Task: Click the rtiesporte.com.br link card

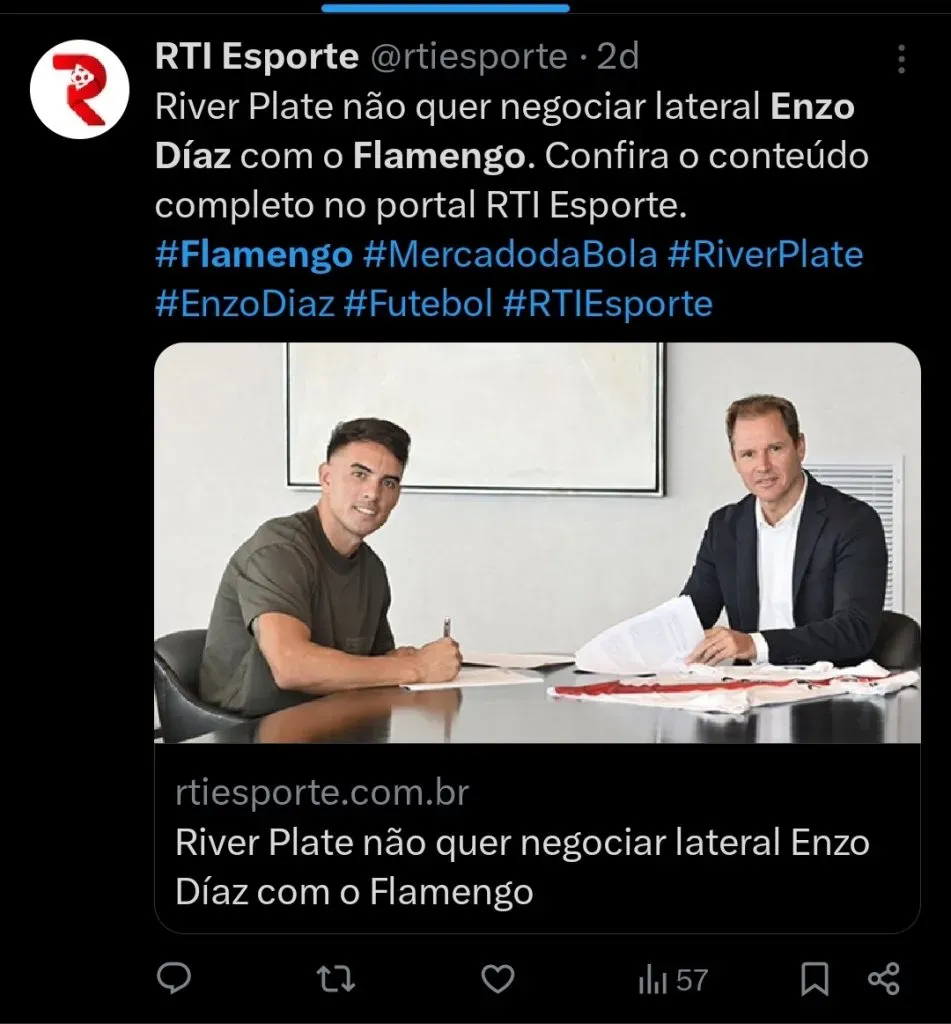Action: coord(321,795)
